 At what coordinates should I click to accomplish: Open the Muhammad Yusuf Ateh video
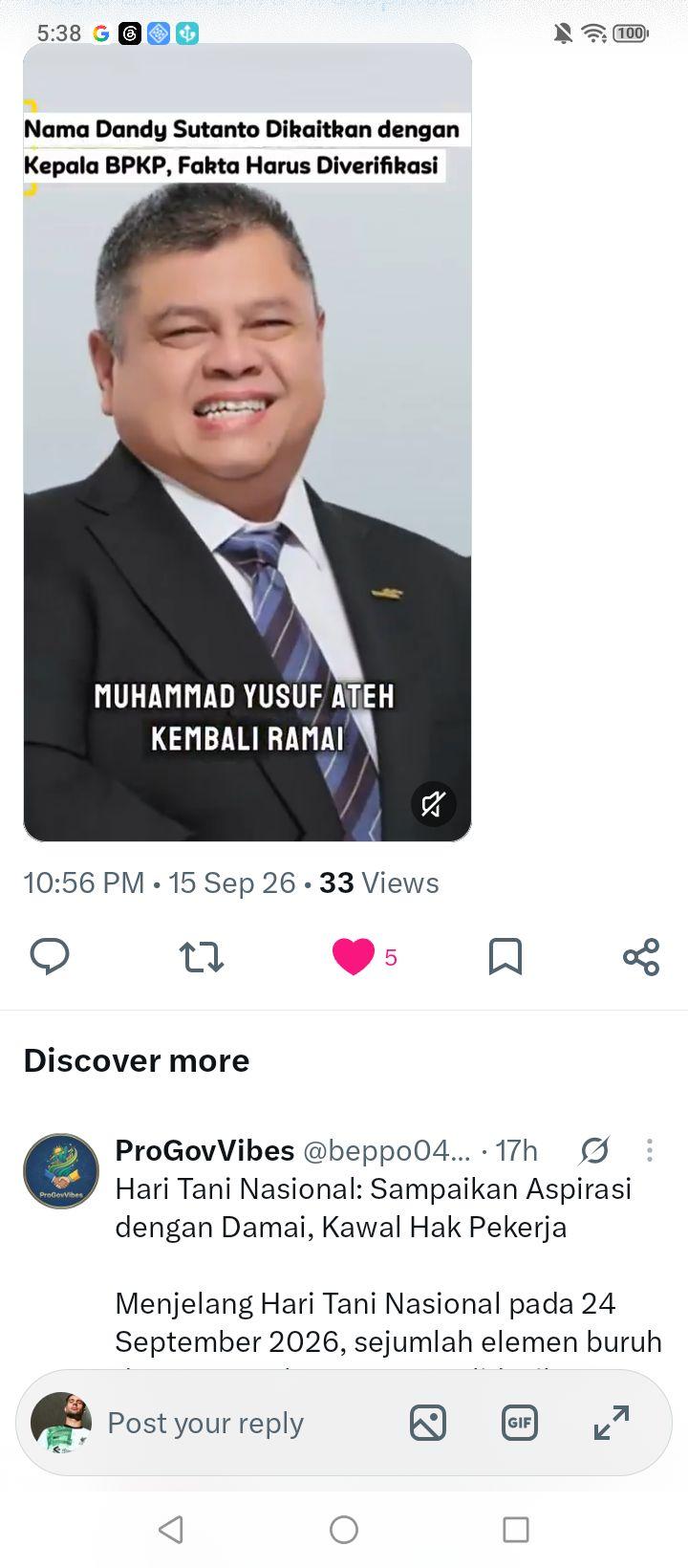coord(247,443)
